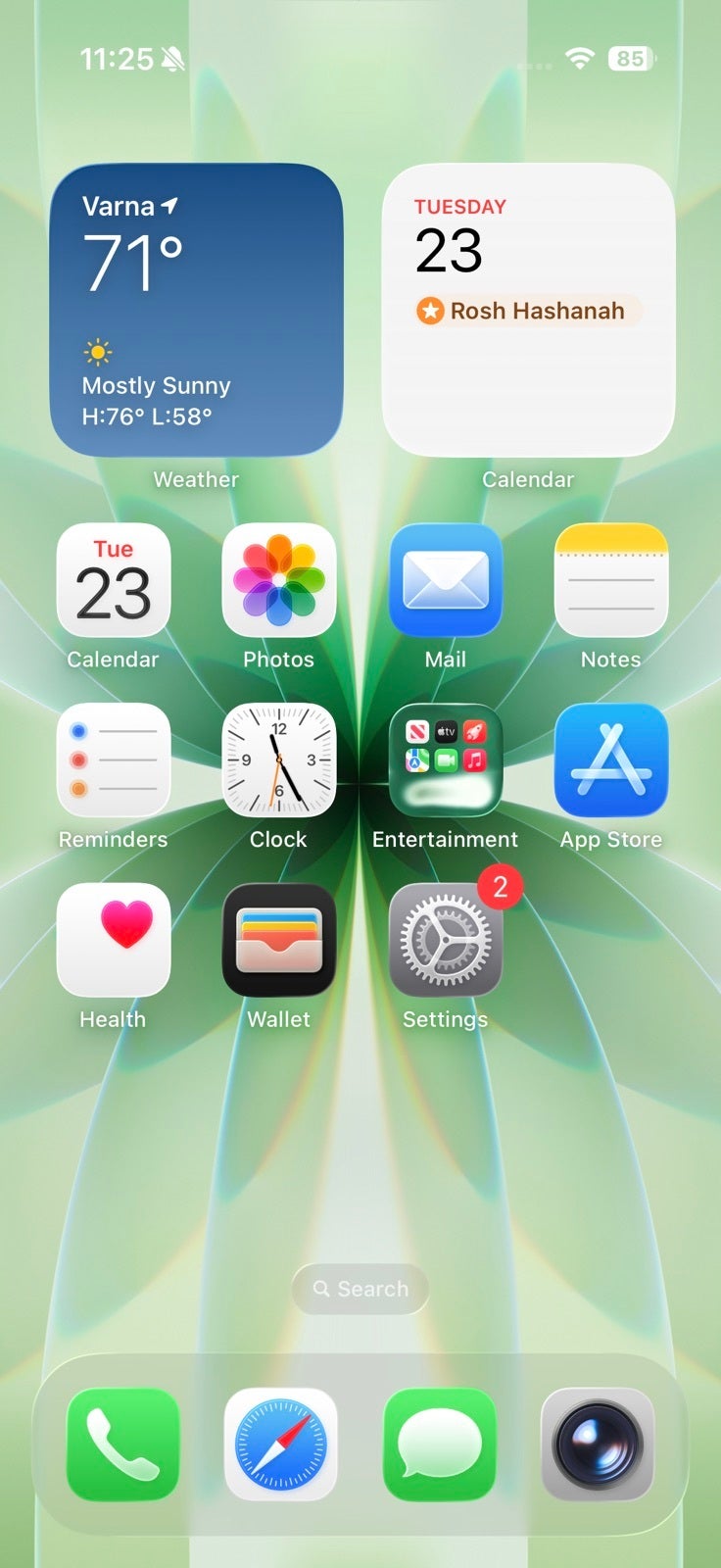This screenshot has height=1568, width=721.
Task: Open the Clock app
Action: [279, 760]
